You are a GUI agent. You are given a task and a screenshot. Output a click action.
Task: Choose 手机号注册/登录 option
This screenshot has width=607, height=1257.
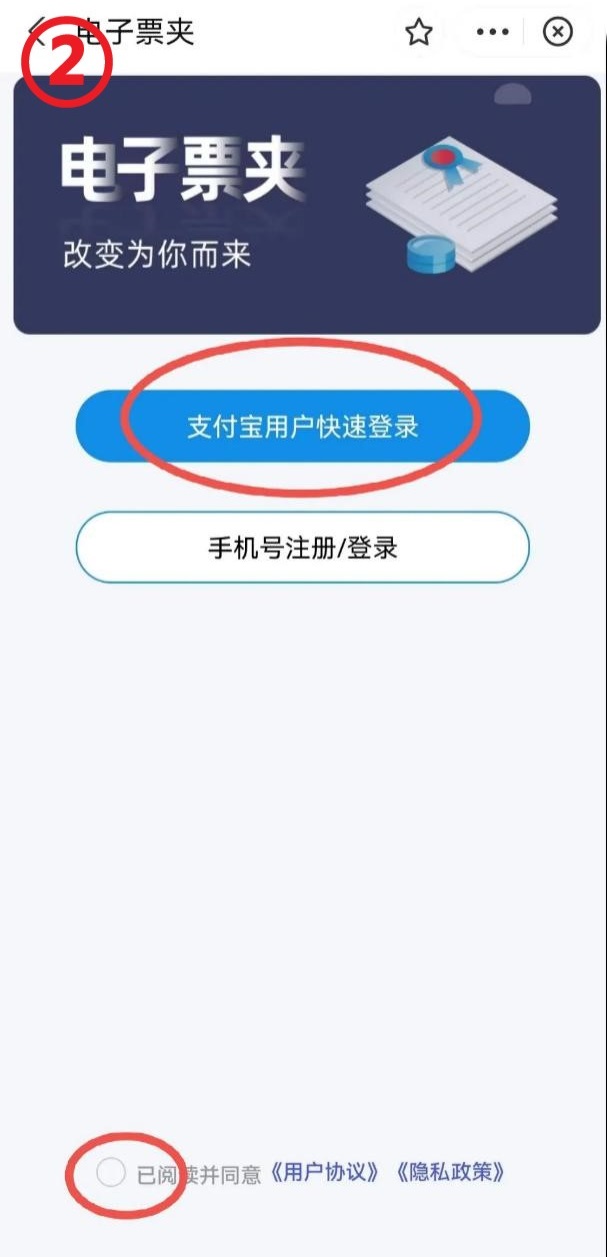click(302, 548)
